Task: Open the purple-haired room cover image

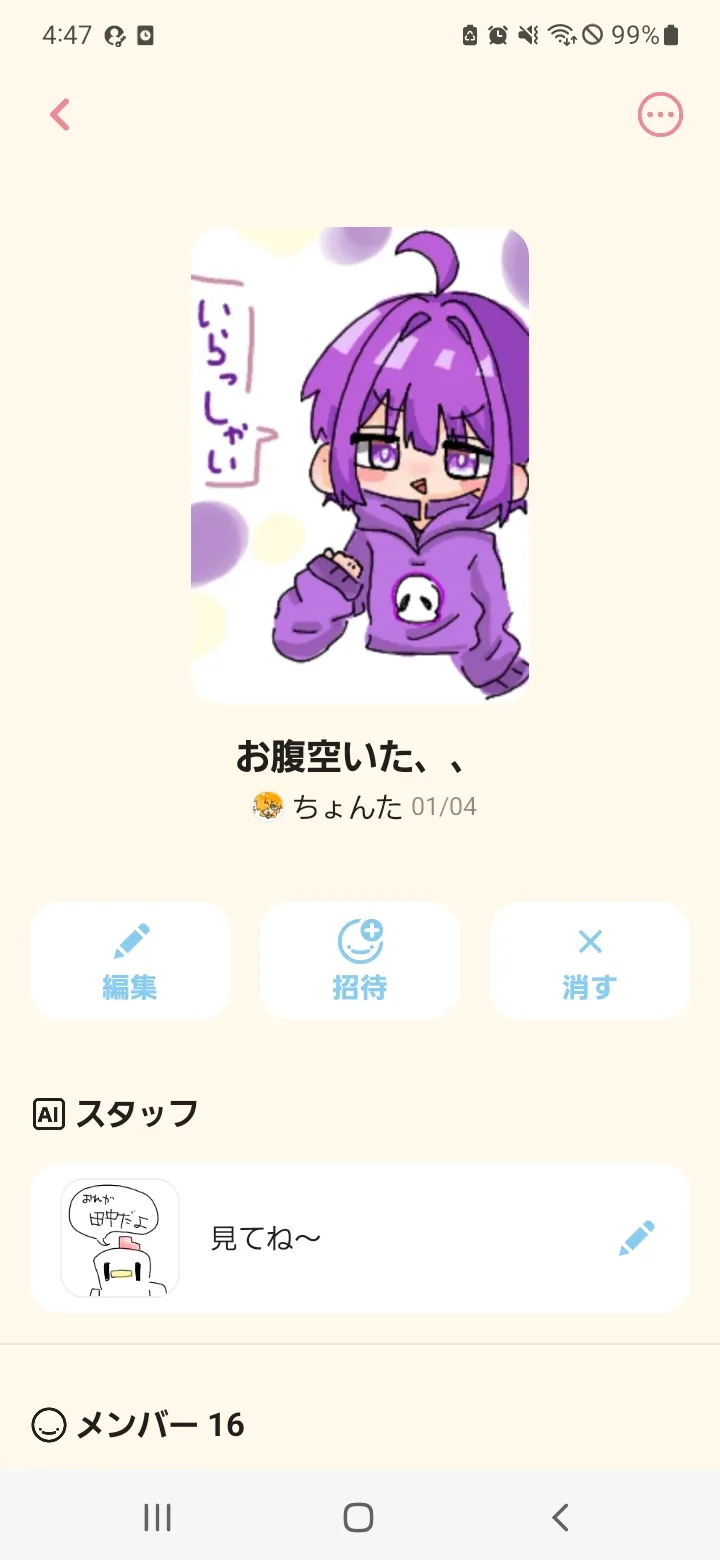Action: (x=360, y=465)
